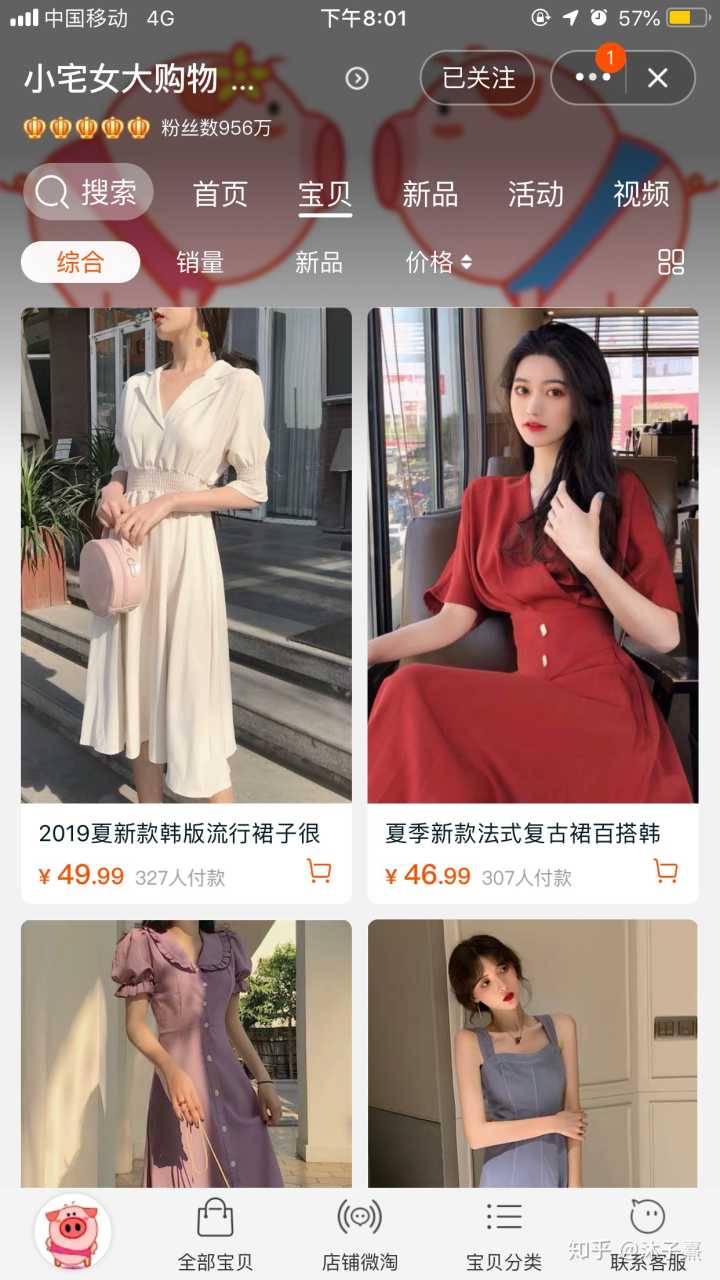Tap the 搜索 search box
The width and height of the screenshot is (720, 1280).
88,192
